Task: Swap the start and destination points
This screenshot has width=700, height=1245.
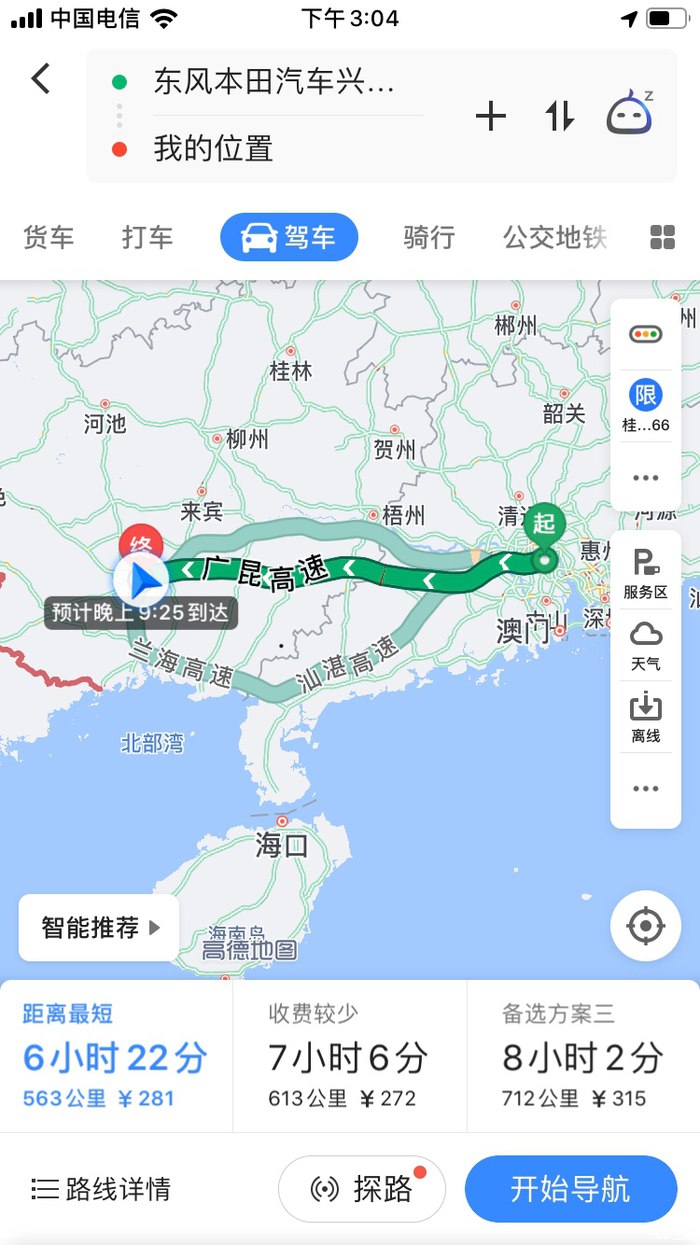Action: click(560, 117)
